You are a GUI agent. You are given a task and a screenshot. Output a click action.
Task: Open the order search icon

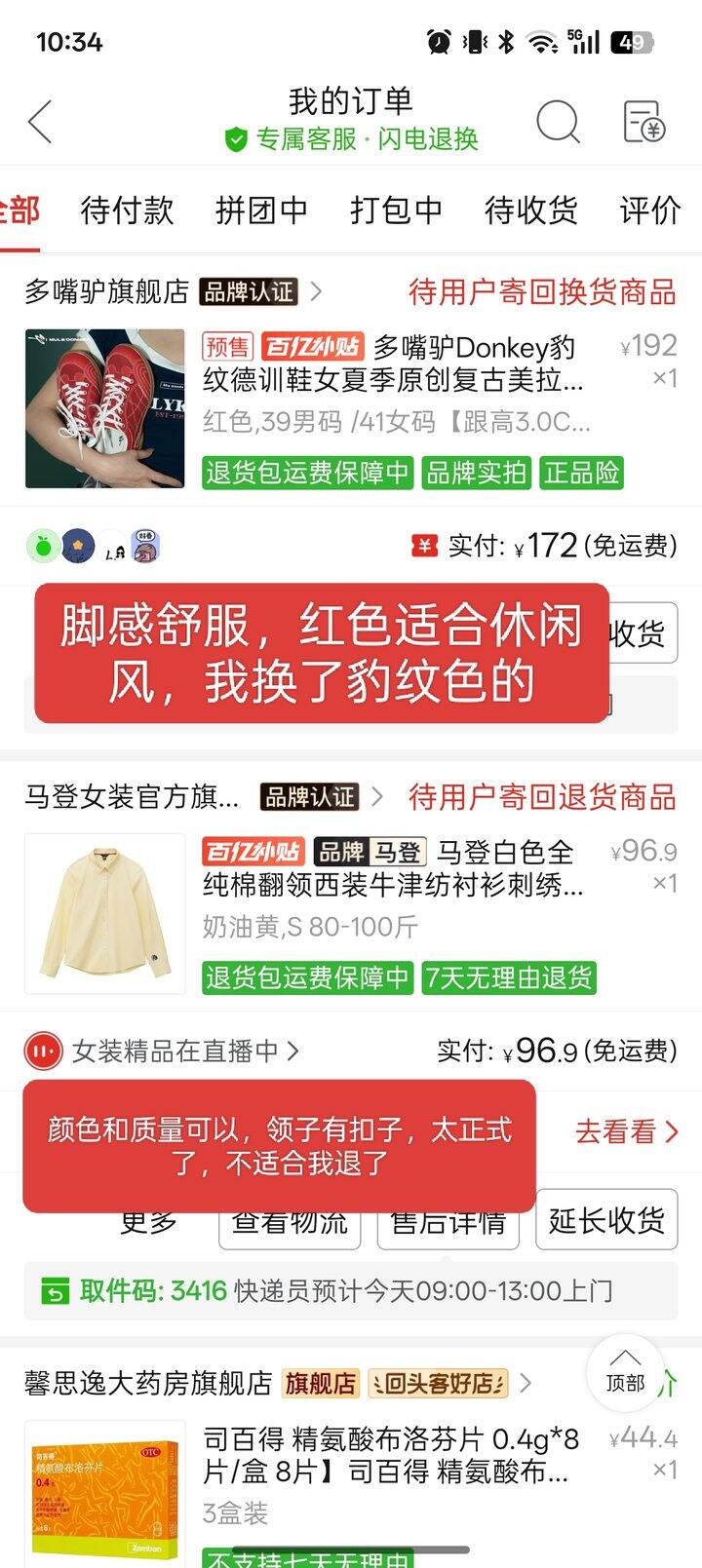tap(558, 122)
